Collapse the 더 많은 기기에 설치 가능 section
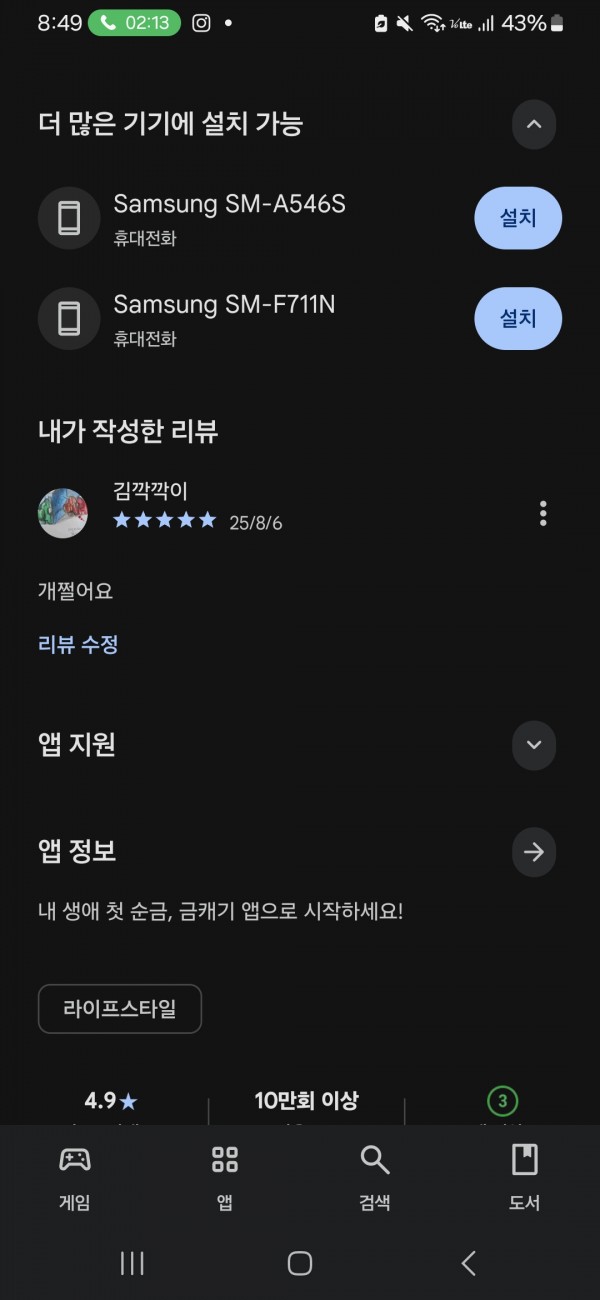 pyautogui.click(x=534, y=125)
